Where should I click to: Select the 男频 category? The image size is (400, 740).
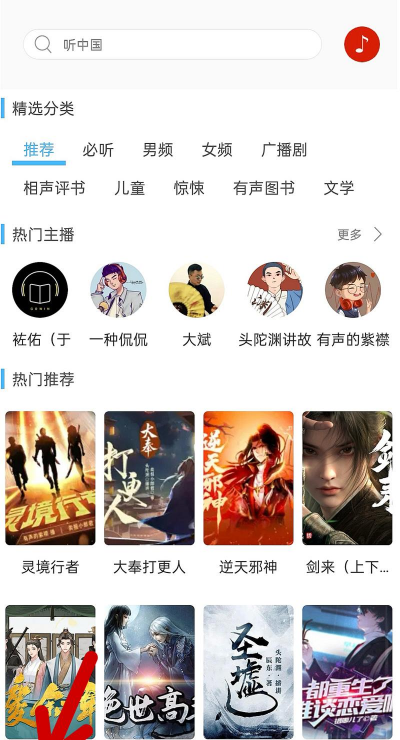(158, 150)
